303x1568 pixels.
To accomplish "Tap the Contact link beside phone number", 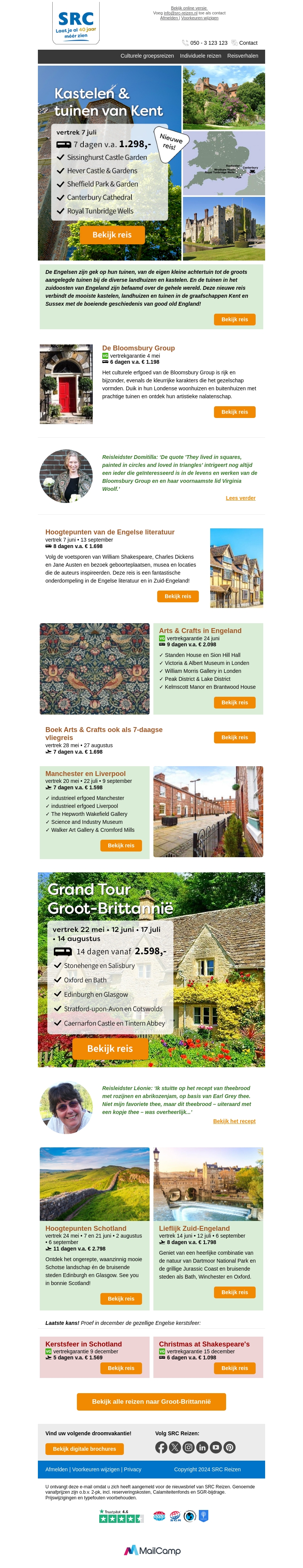I will (x=248, y=43).
